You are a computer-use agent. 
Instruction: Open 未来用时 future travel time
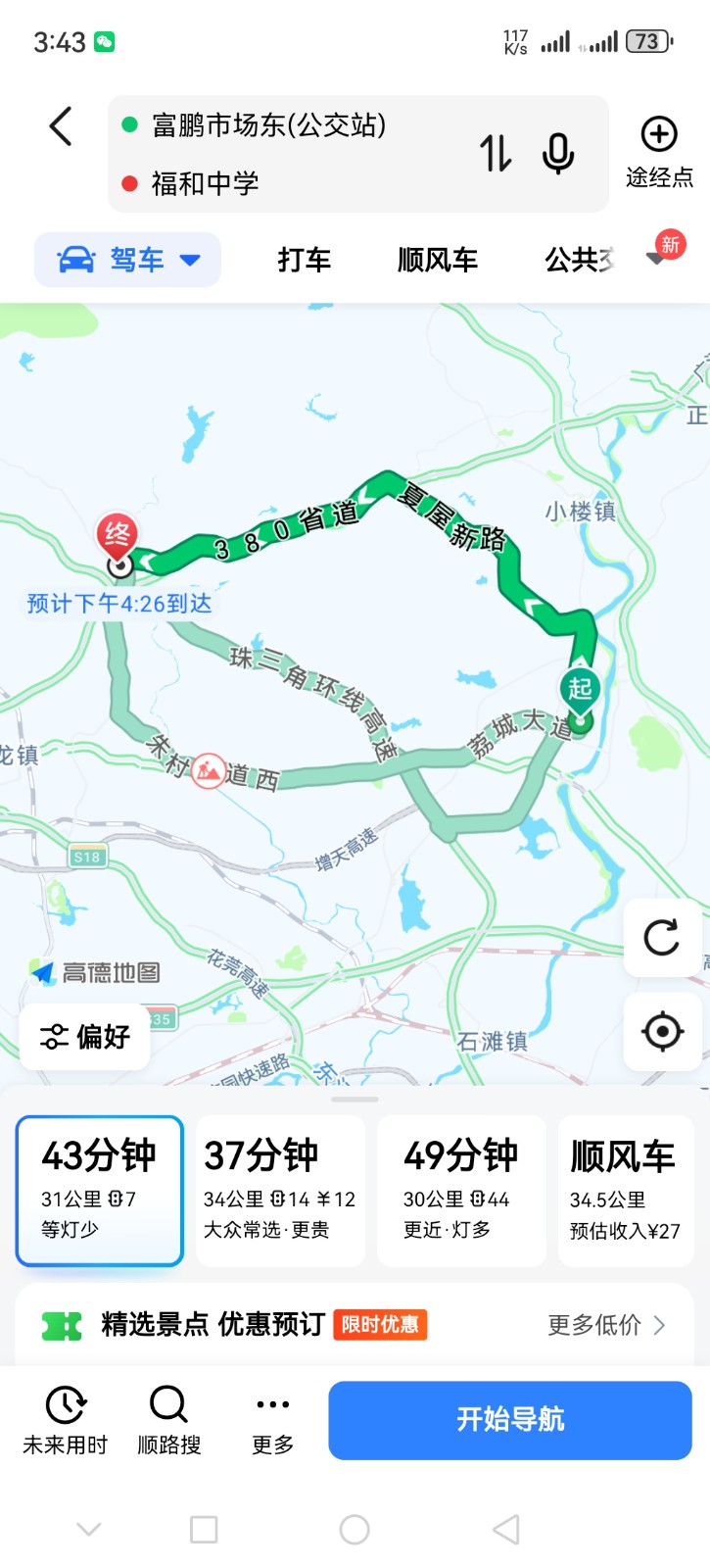tap(66, 1420)
